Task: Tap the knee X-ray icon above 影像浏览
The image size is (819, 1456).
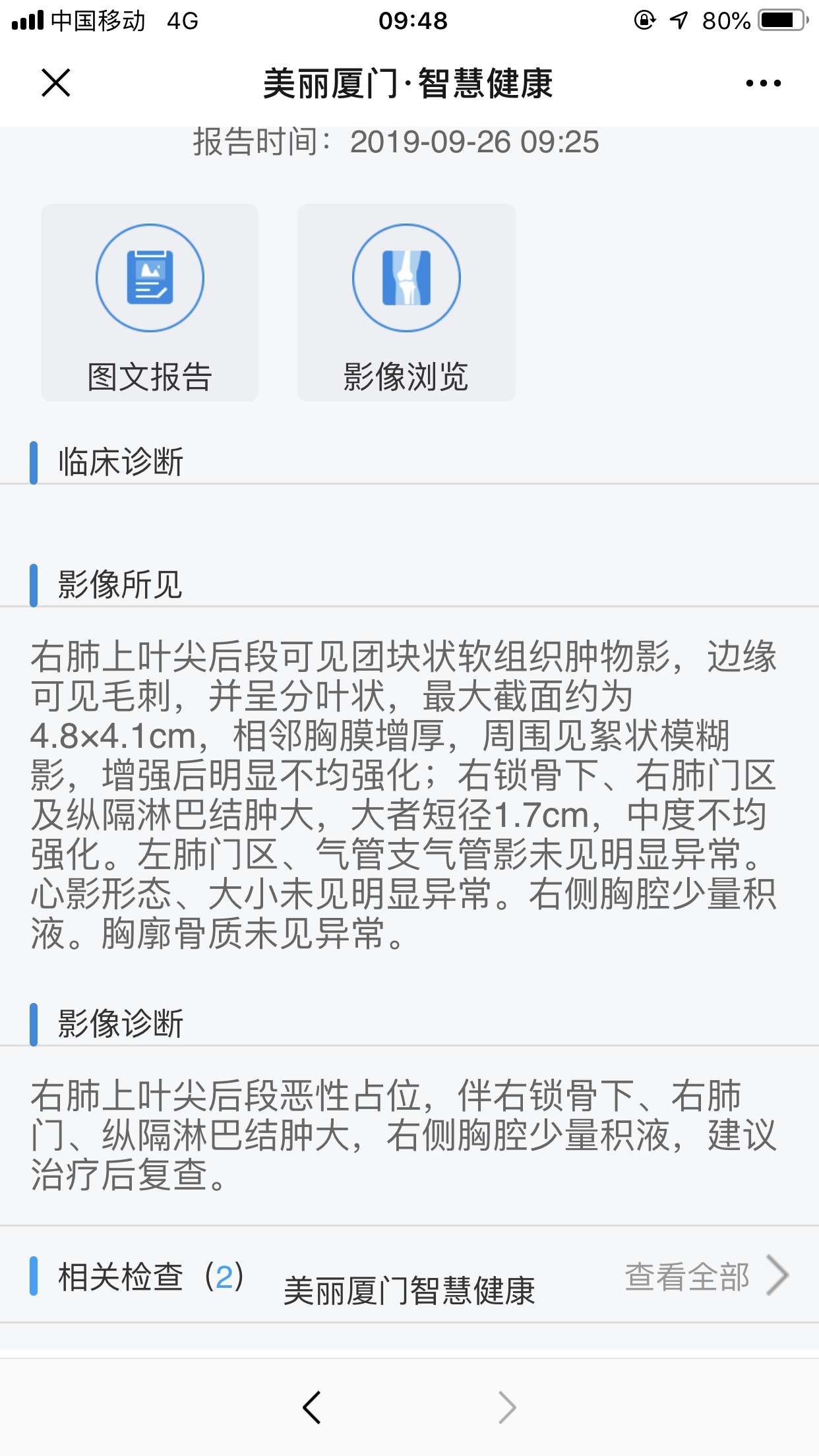Action: (x=406, y=278)
